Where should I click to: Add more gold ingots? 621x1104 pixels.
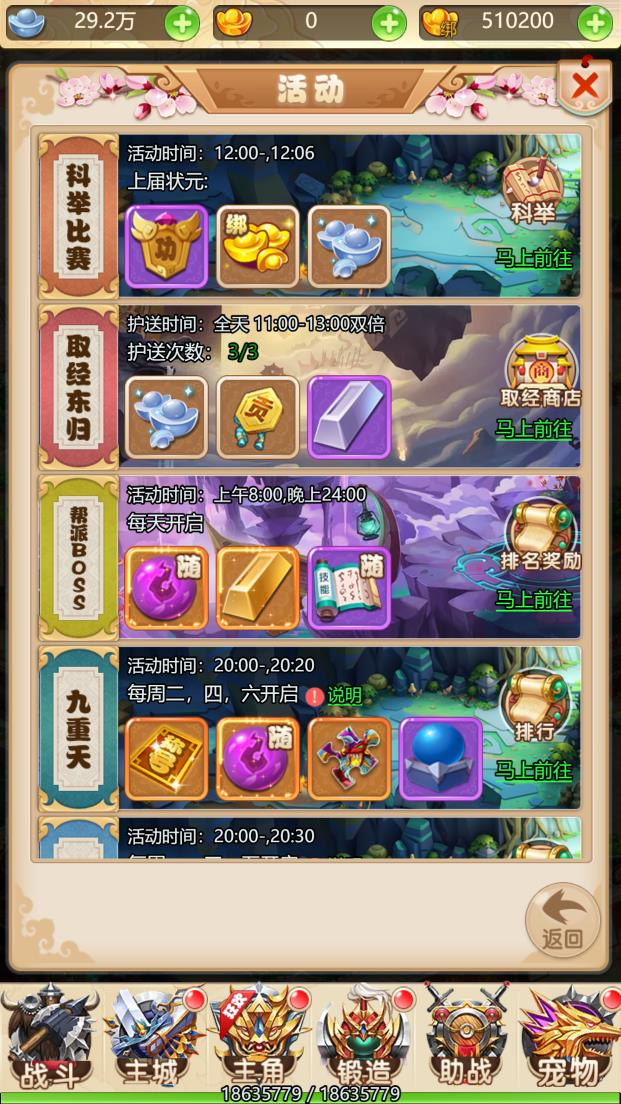[389, 22]
